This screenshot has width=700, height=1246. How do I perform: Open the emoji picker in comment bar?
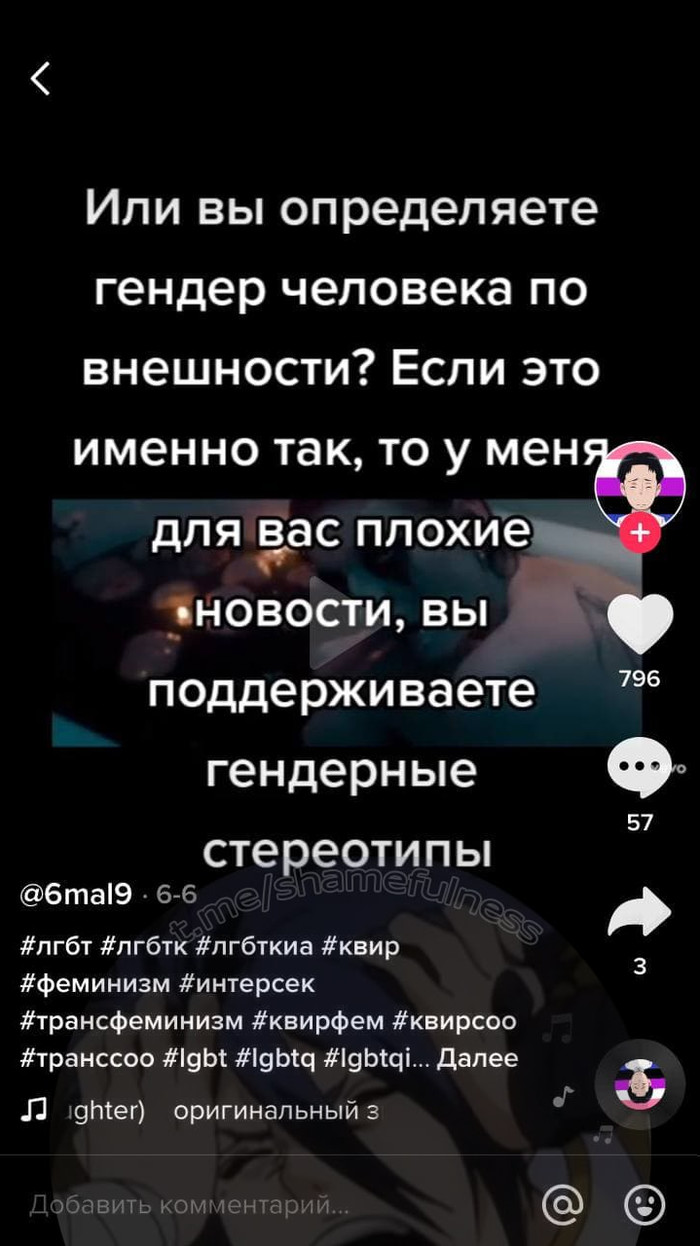pos(645,1206)
